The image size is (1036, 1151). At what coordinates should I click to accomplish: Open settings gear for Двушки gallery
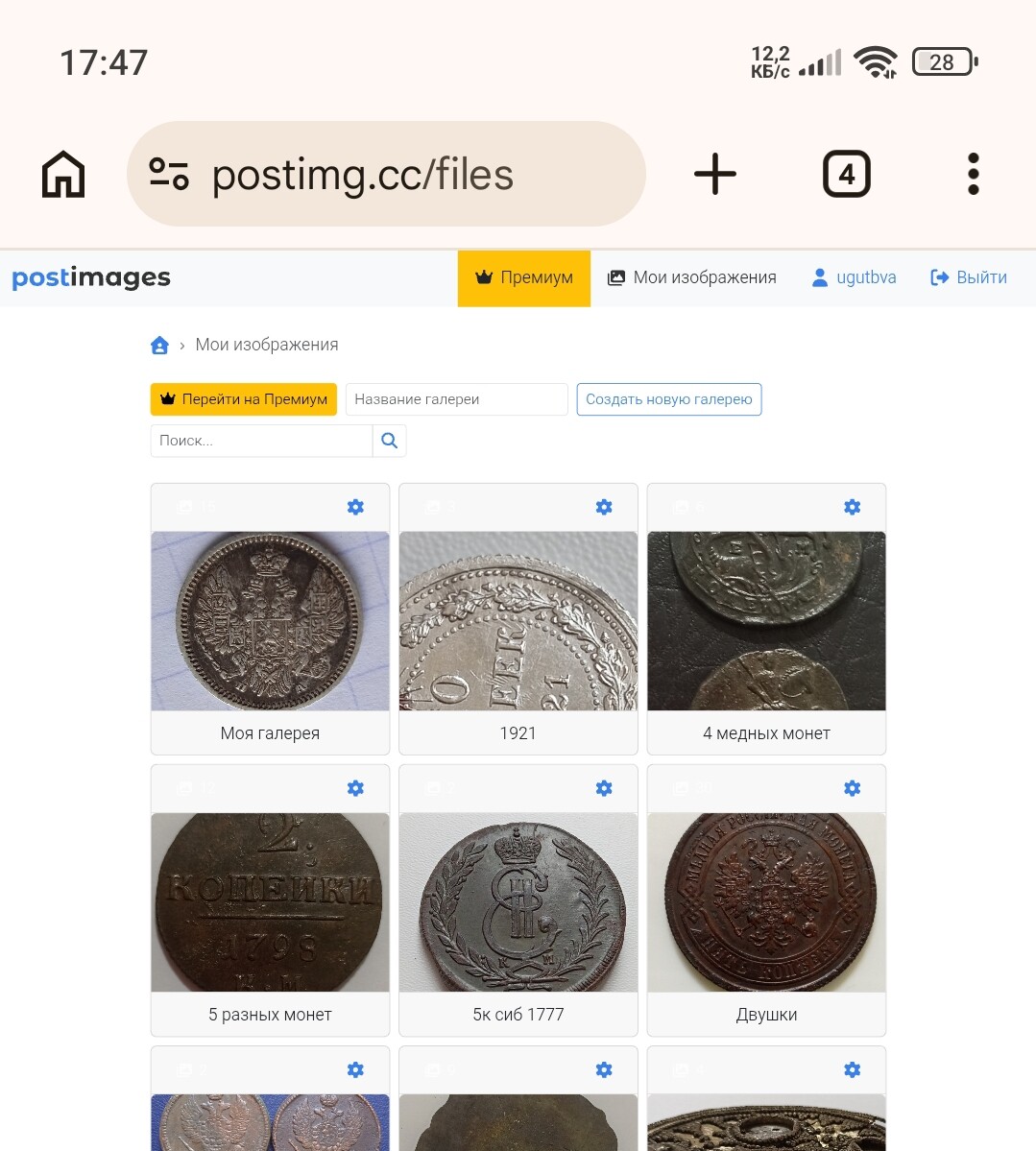click(x=852, y=788)
